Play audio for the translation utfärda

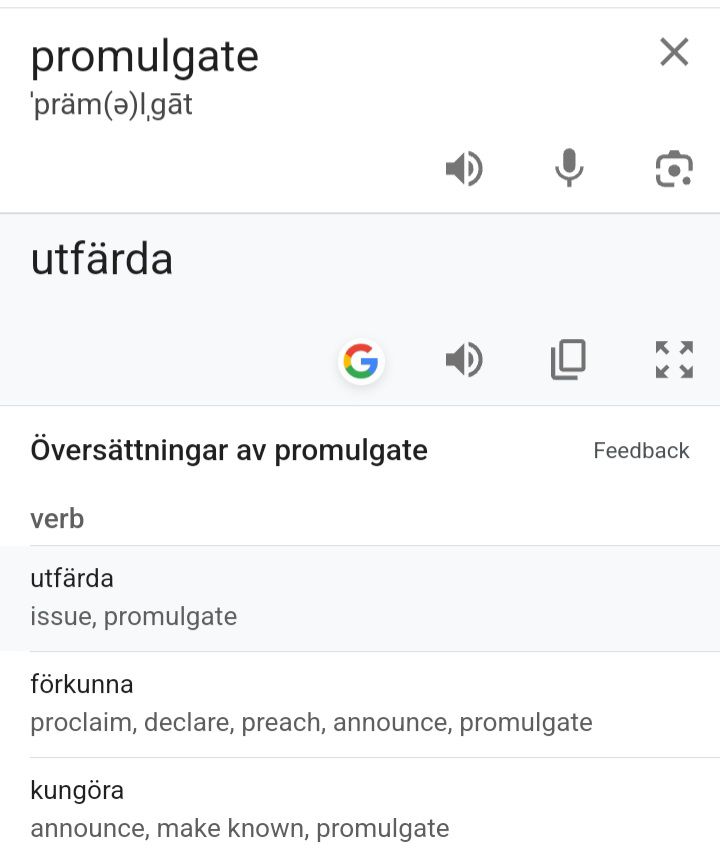(x=464, y=360)
